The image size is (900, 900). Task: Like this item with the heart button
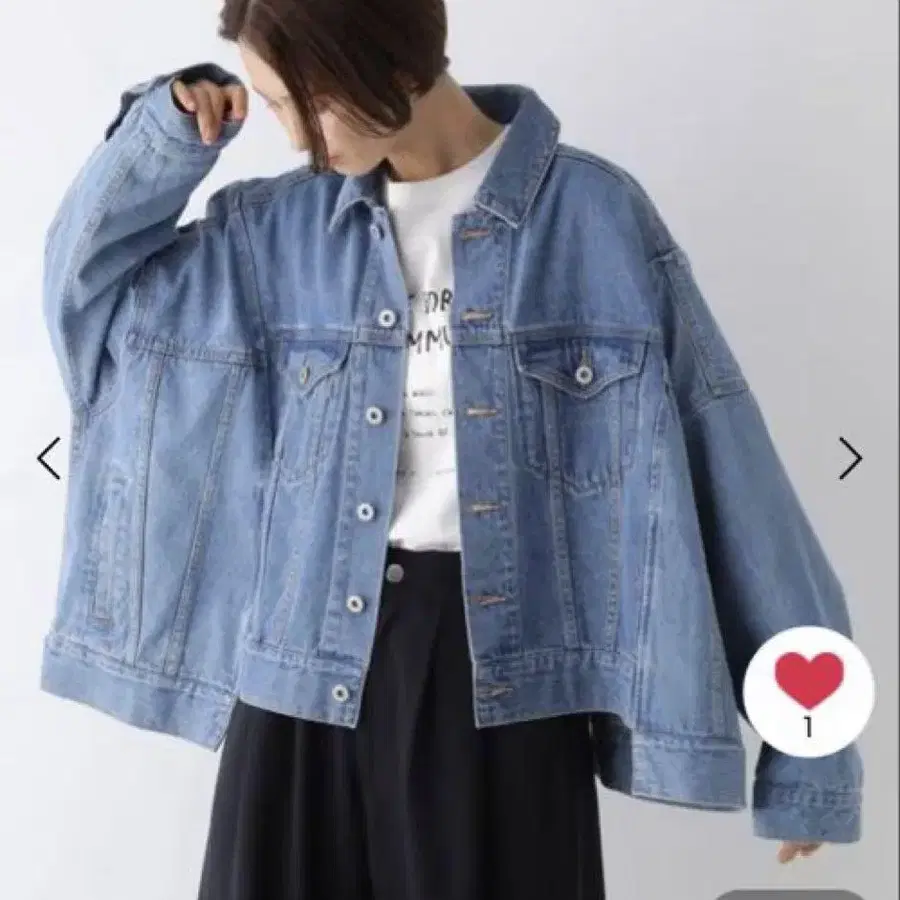click(x=809, y=692)
